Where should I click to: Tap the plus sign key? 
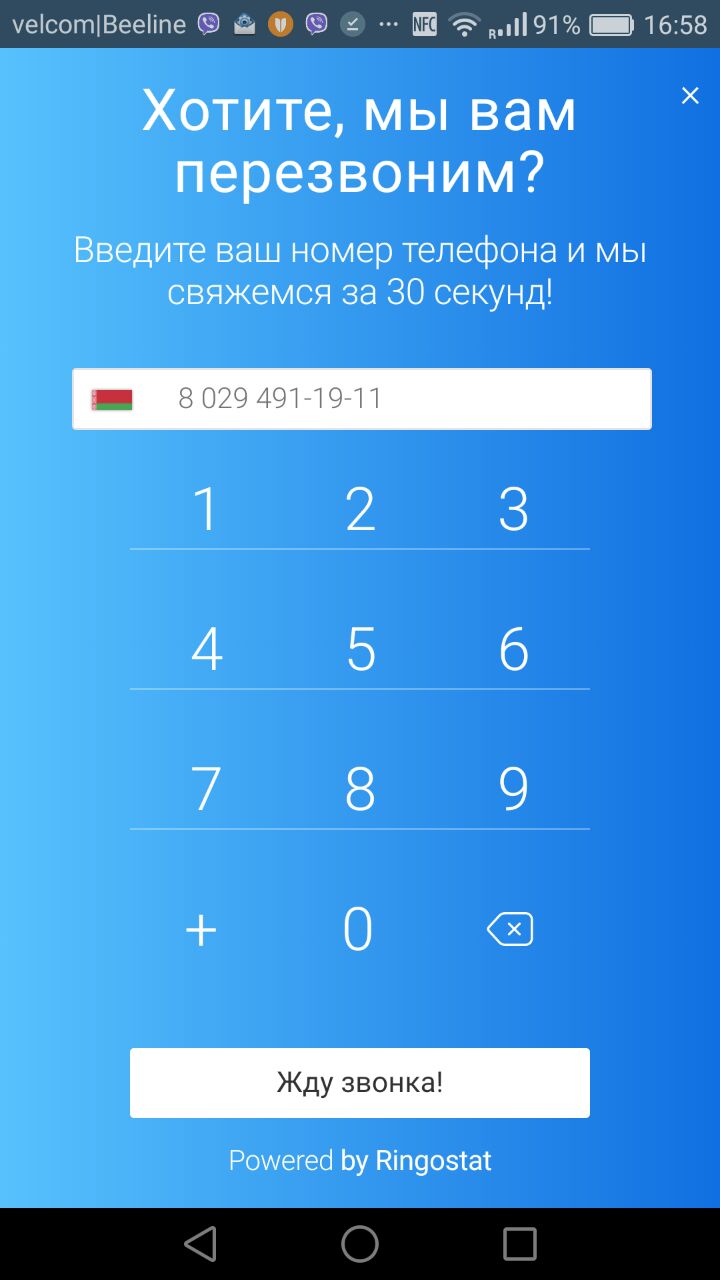pos(201,930)
